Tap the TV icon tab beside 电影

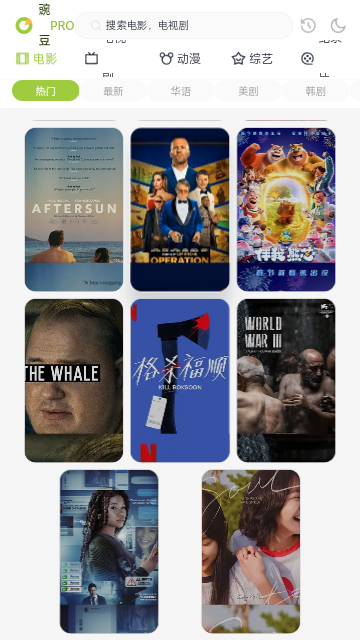click(91, 59)
